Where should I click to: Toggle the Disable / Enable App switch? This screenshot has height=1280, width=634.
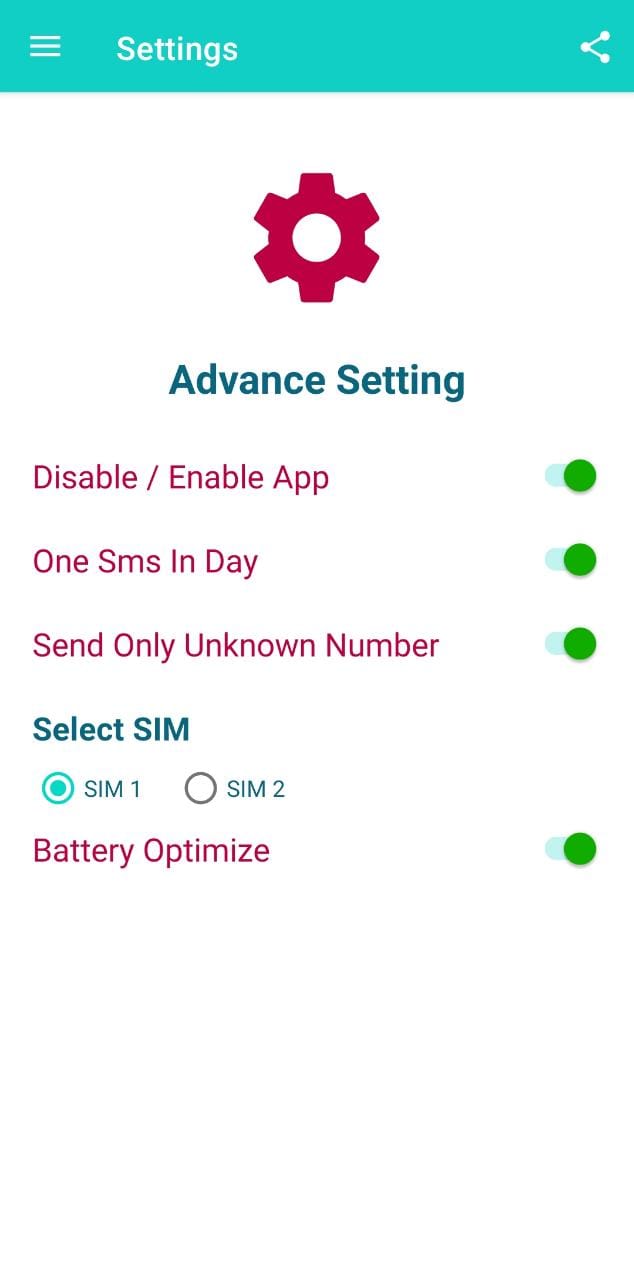tap(571, 476)
